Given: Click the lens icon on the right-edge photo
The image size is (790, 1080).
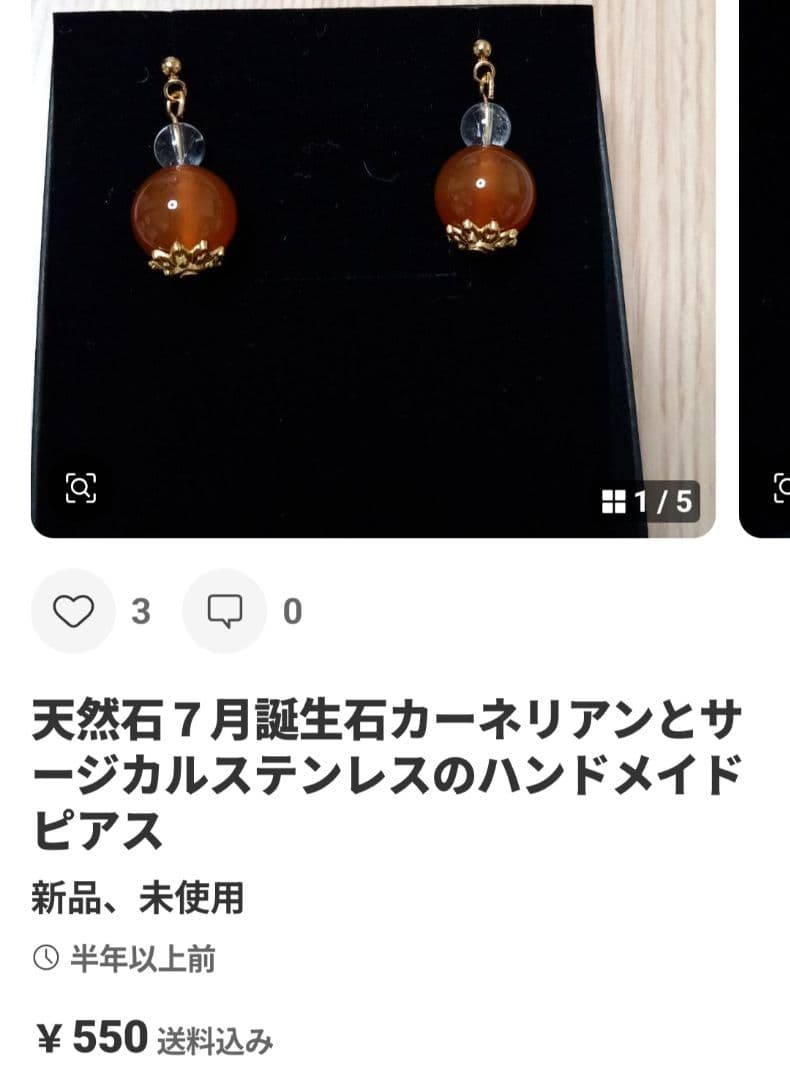Looking at the screenshot, I should [780, 487].
